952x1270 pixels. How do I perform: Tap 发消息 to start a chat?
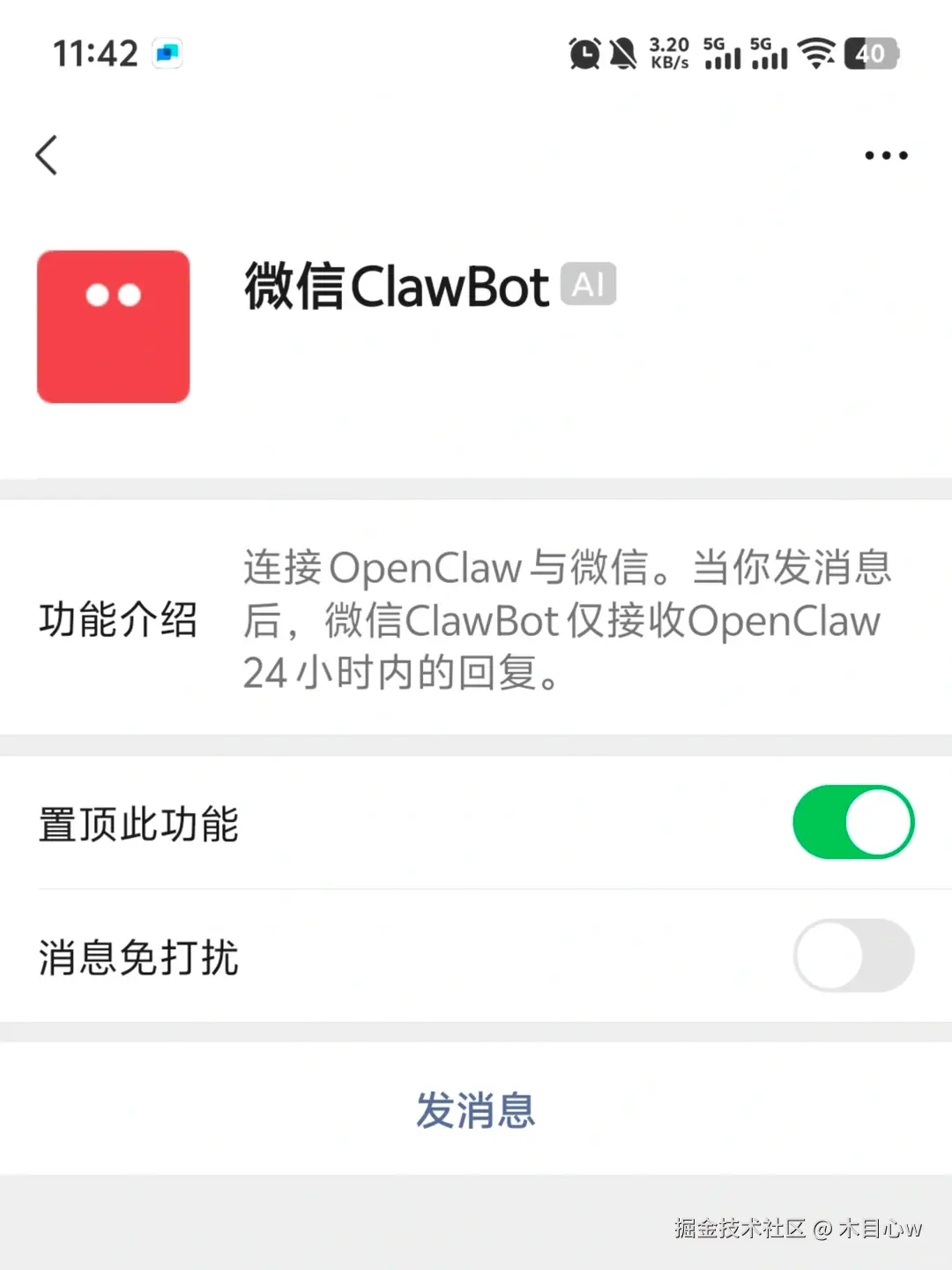[x=476, y=1112]
